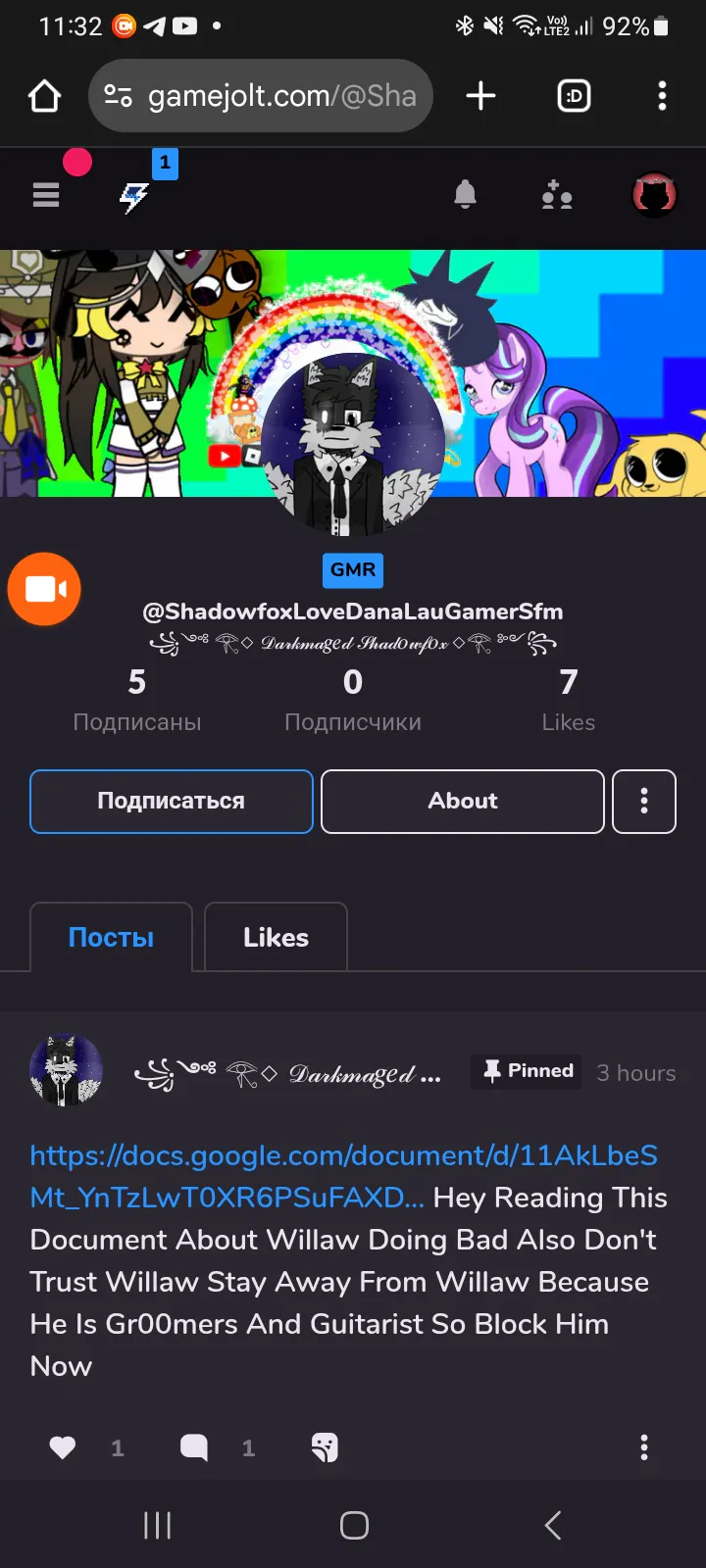The width and height of the screenshot is (706, 1568).
Task: Open the browser overflow menu
Action: (662, 96)
